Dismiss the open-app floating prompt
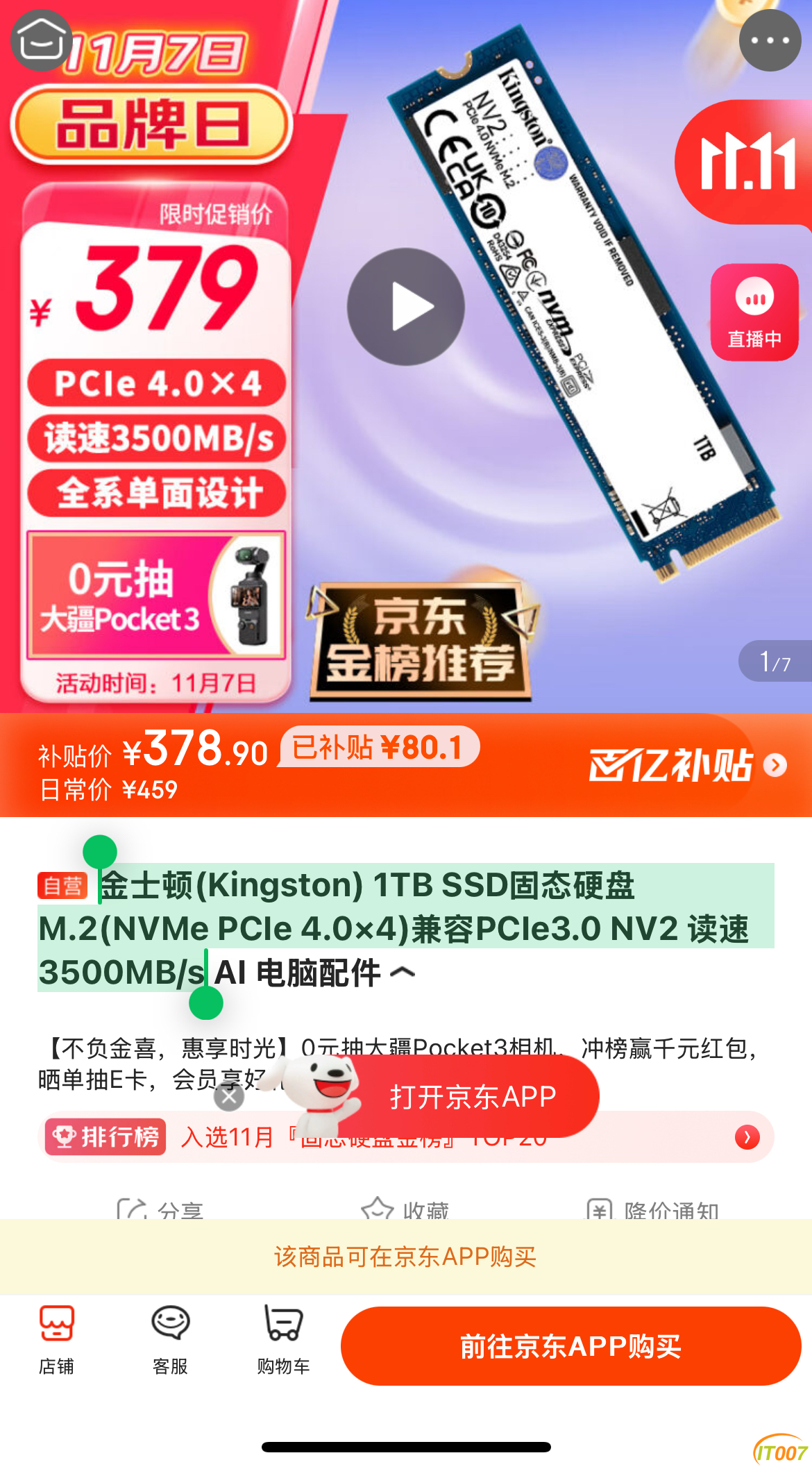The width and height of the screenshot is (812, 1469). pos(229,1097)
